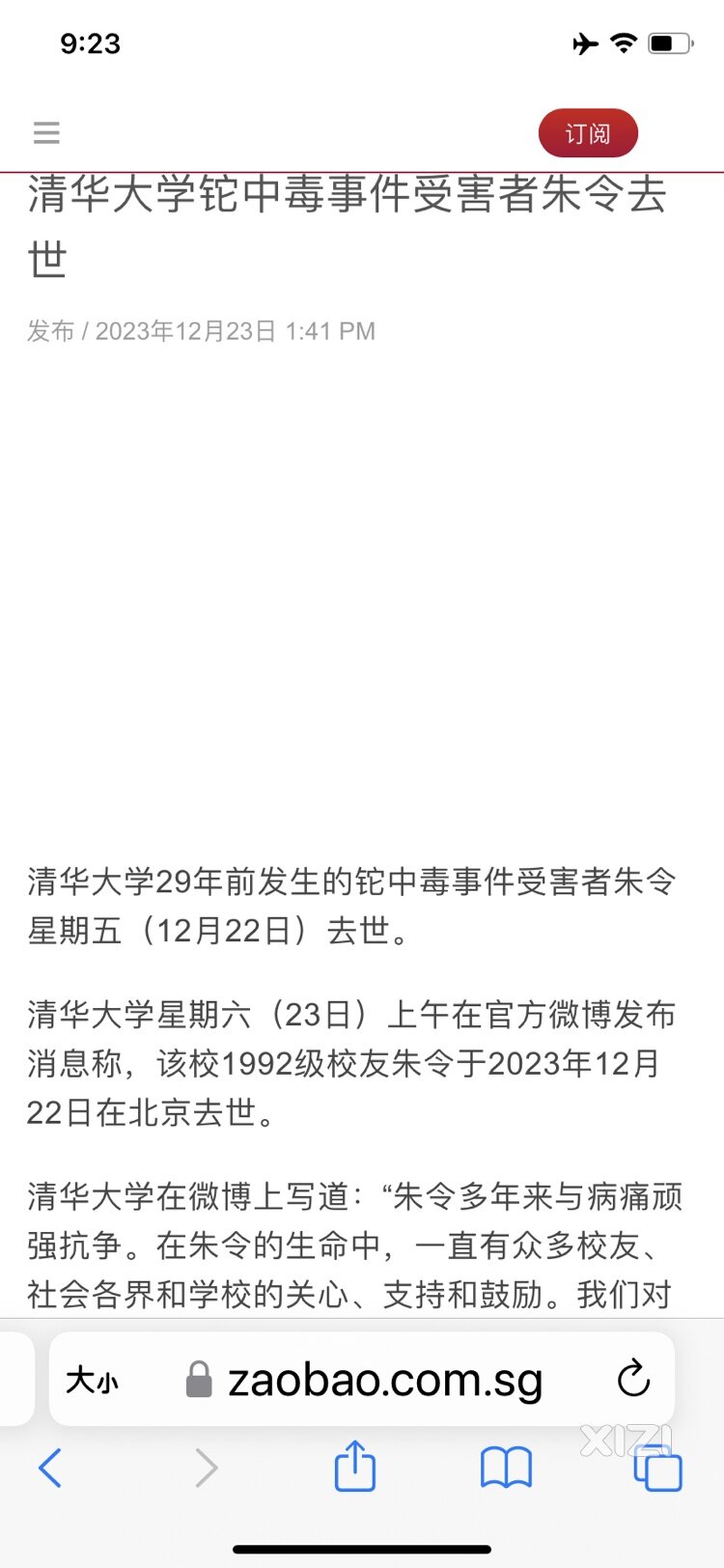Go back to the previous page
The image size is (724, 1568).
pyautogui.click(x=50, y=1469)
